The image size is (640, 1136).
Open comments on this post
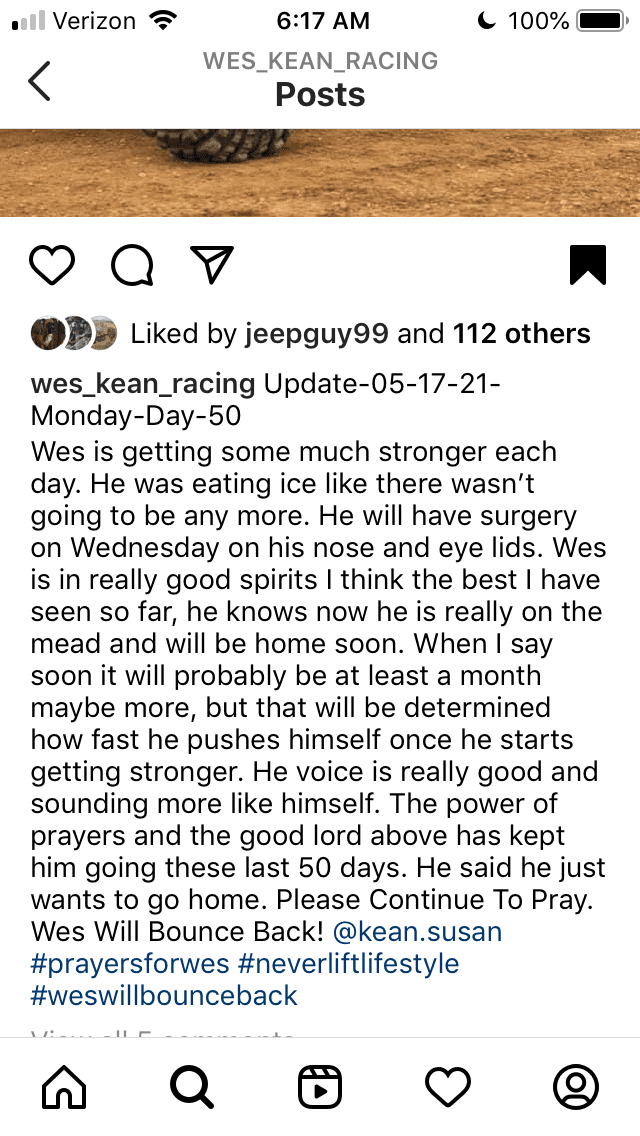pyautogui.click(x=132, y=265)
